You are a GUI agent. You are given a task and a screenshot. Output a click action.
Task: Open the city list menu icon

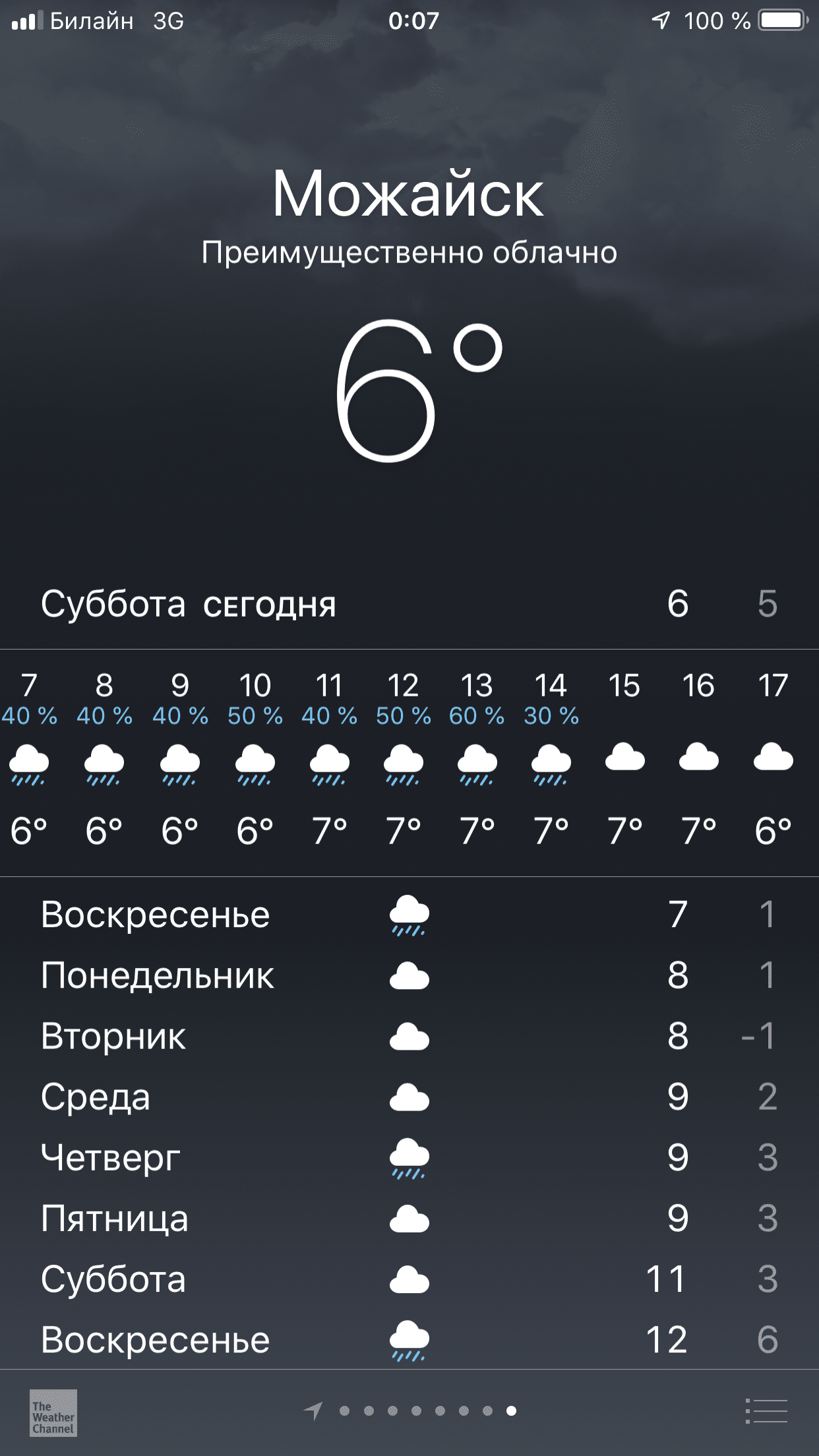click(x=766, y=1411)
